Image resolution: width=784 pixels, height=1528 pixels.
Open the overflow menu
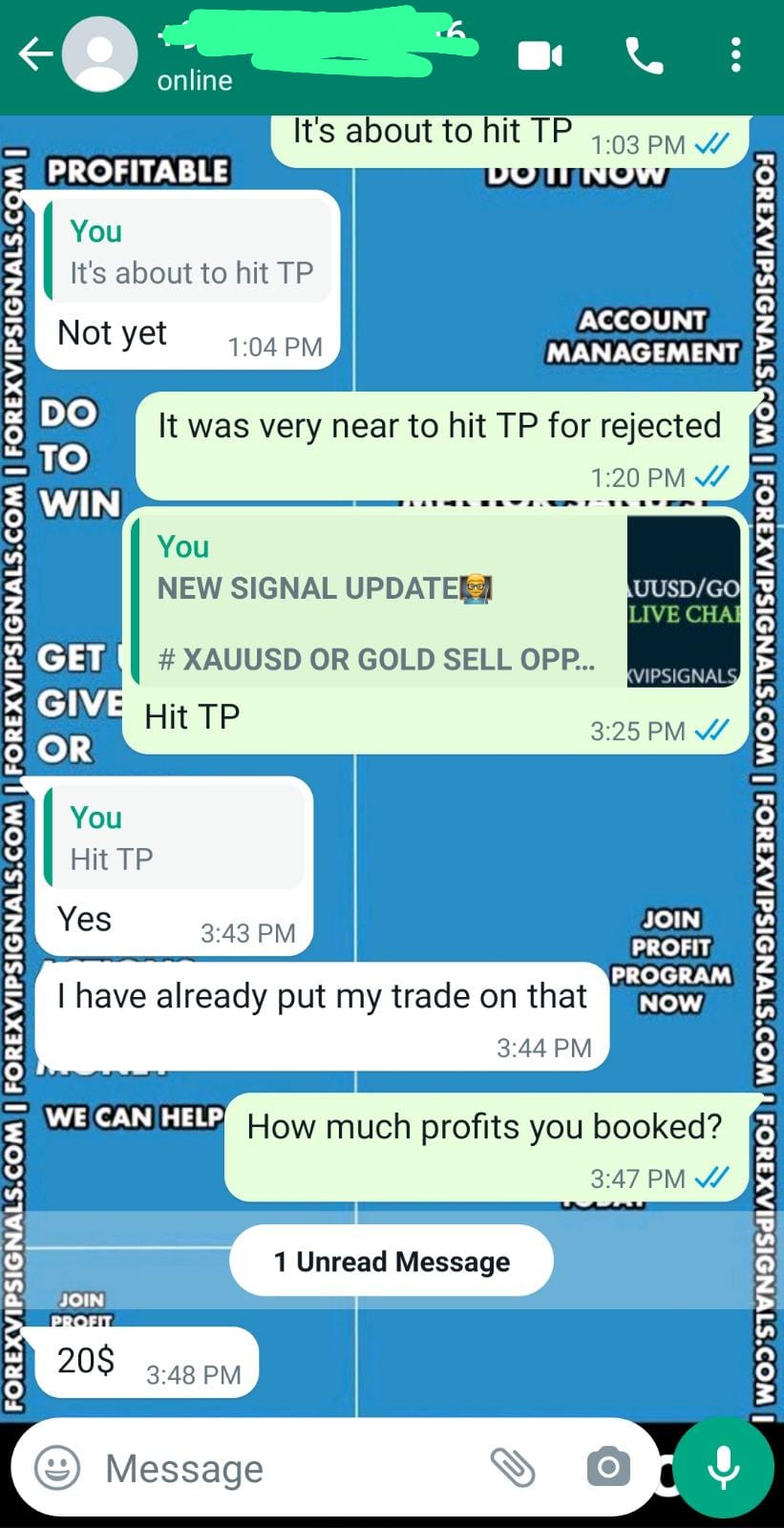coord(735,56)
